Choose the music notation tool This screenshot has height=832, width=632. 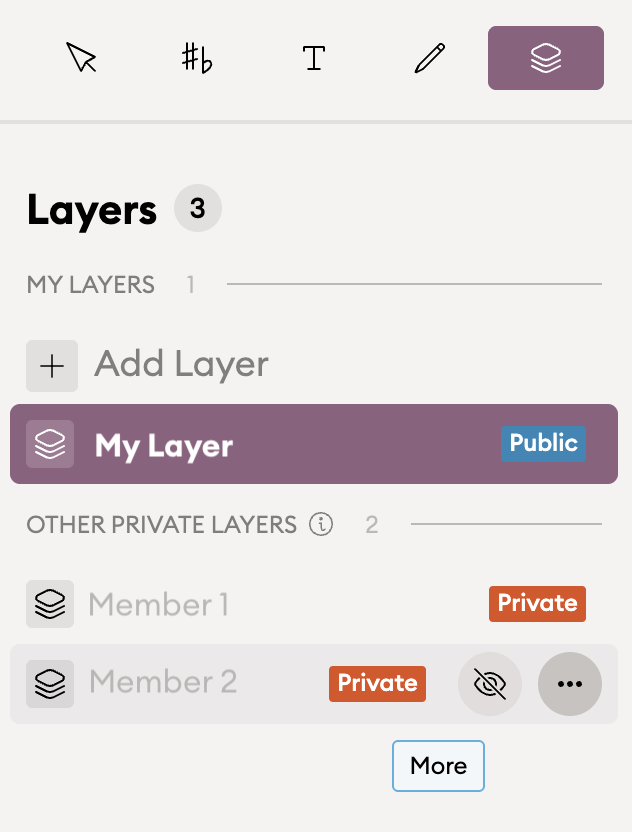[x=197, y=58]
